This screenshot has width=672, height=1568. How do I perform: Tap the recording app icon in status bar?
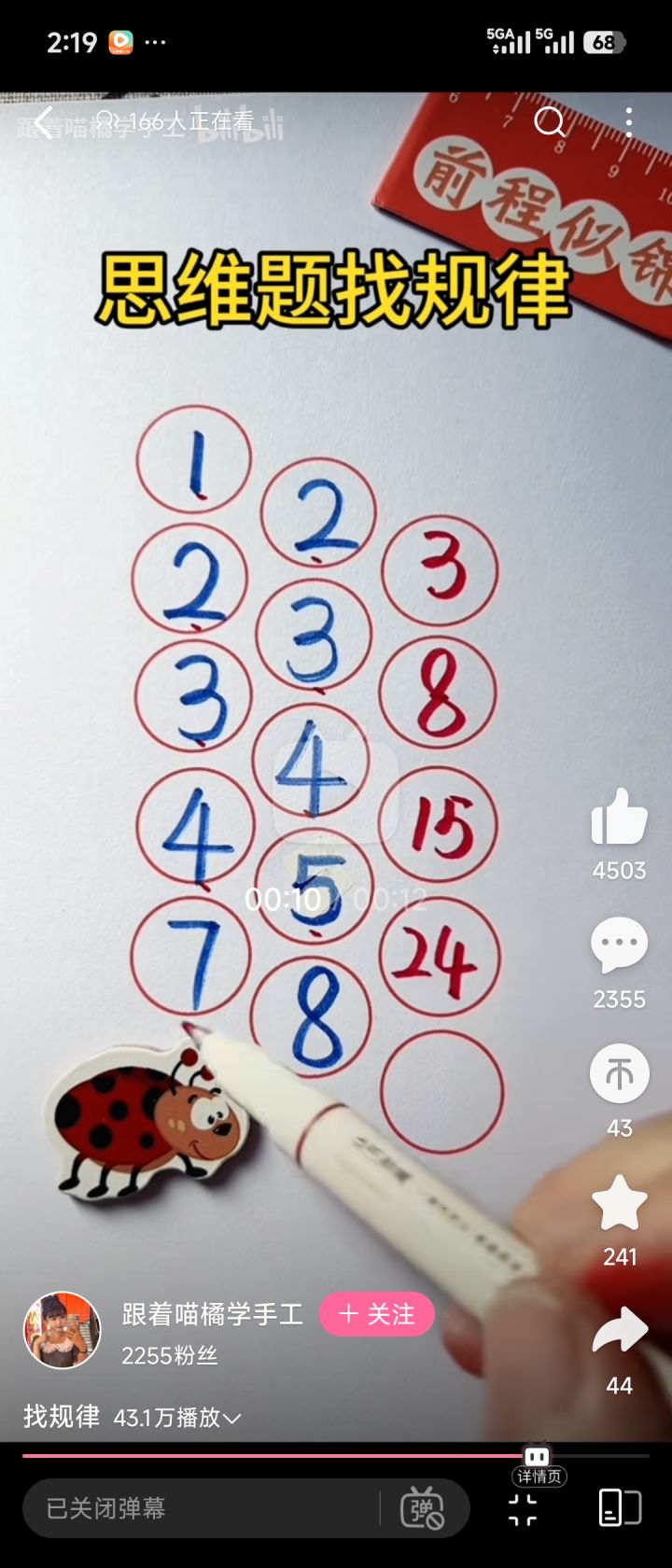pyautogui.click(x=121, y=41)
